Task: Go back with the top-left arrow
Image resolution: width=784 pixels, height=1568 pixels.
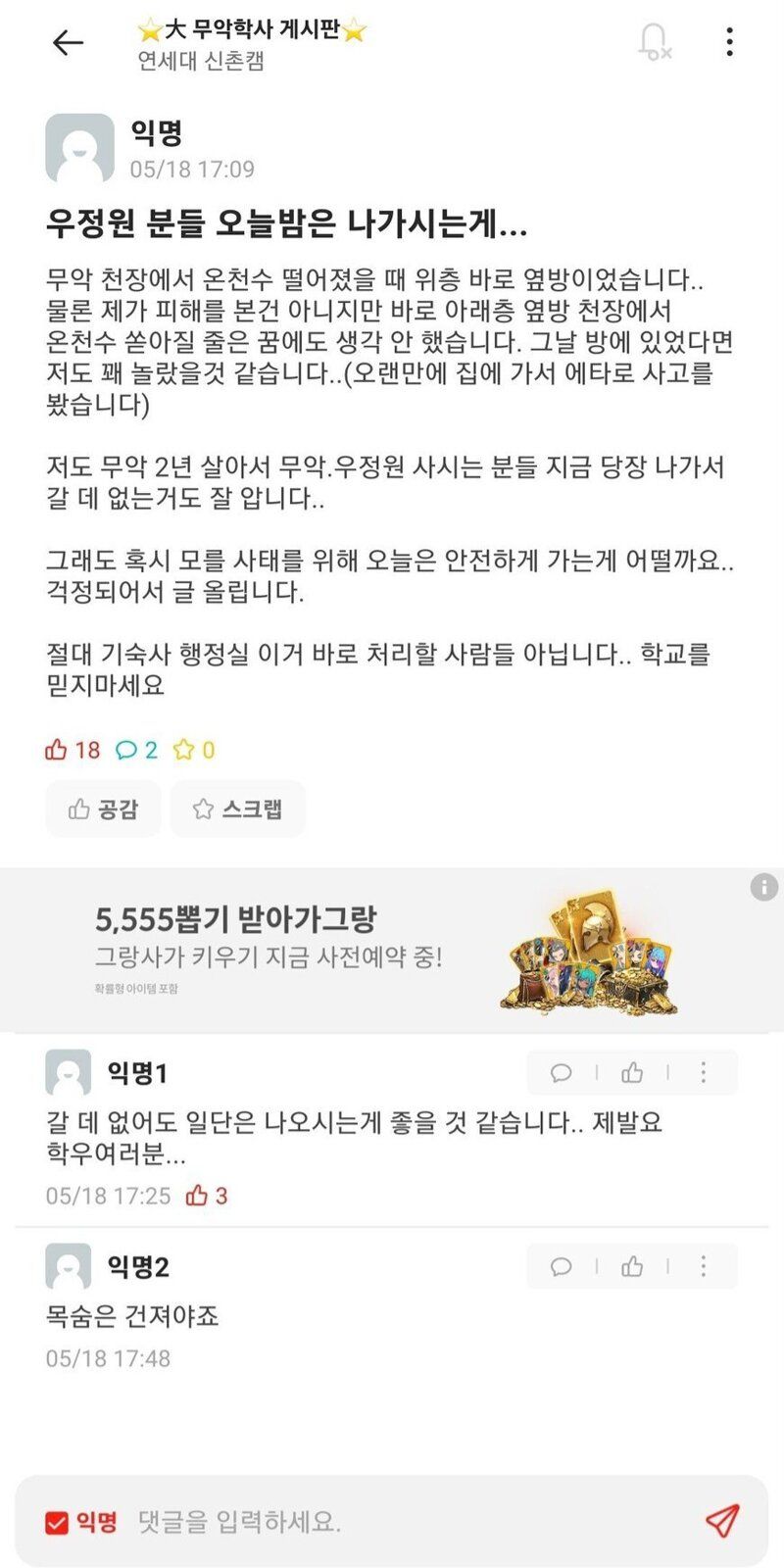Action: coord(68,43)
